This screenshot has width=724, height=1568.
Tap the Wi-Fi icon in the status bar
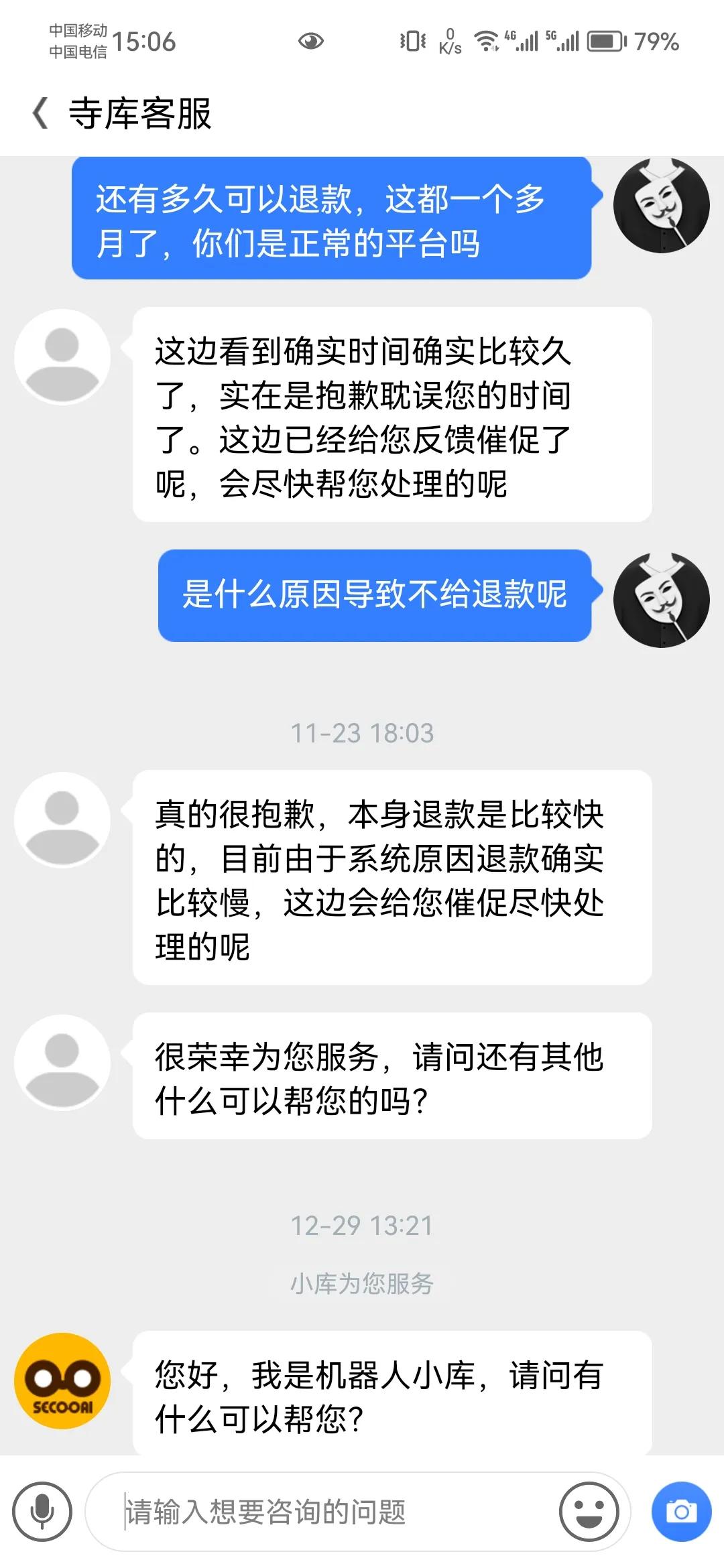(485, 42)
